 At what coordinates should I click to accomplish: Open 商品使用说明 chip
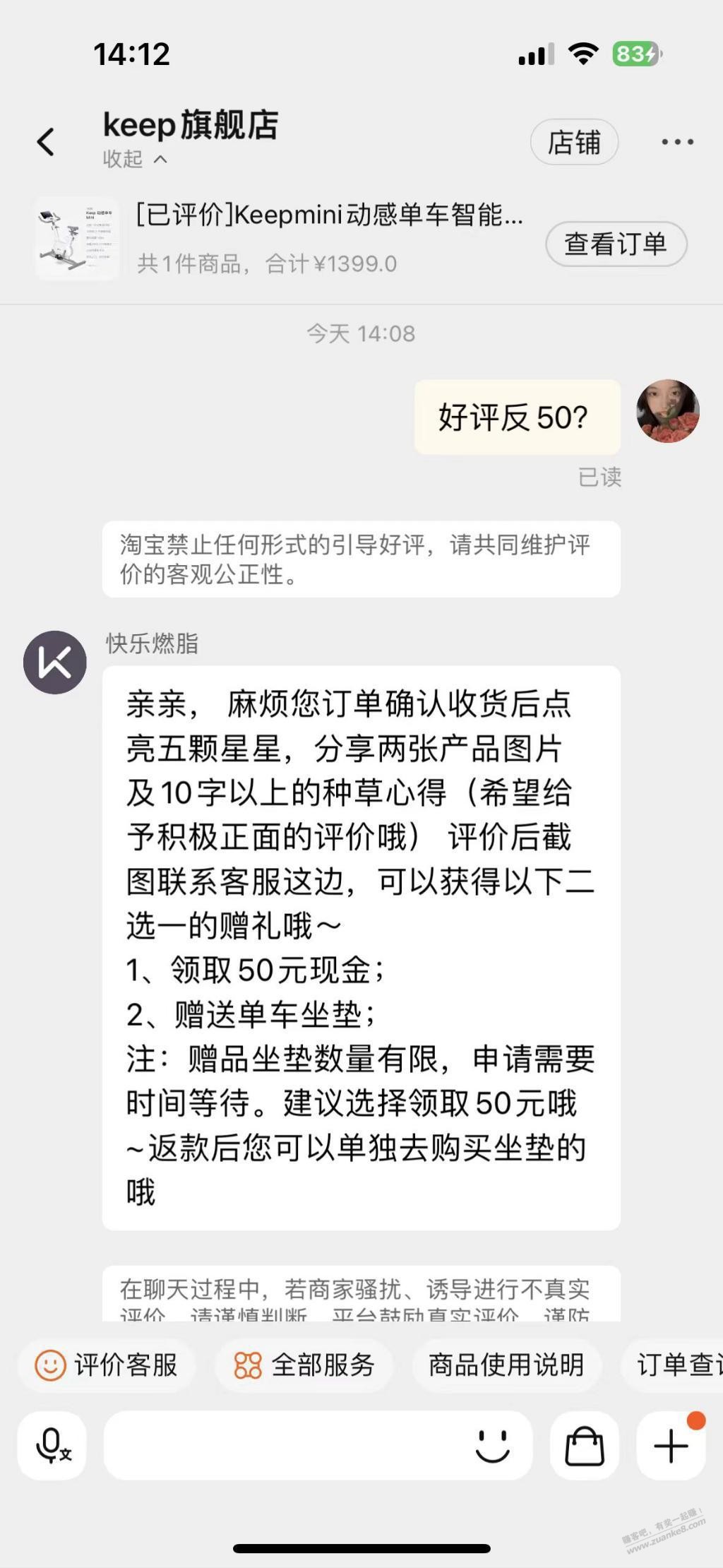tap(506, 1365)
